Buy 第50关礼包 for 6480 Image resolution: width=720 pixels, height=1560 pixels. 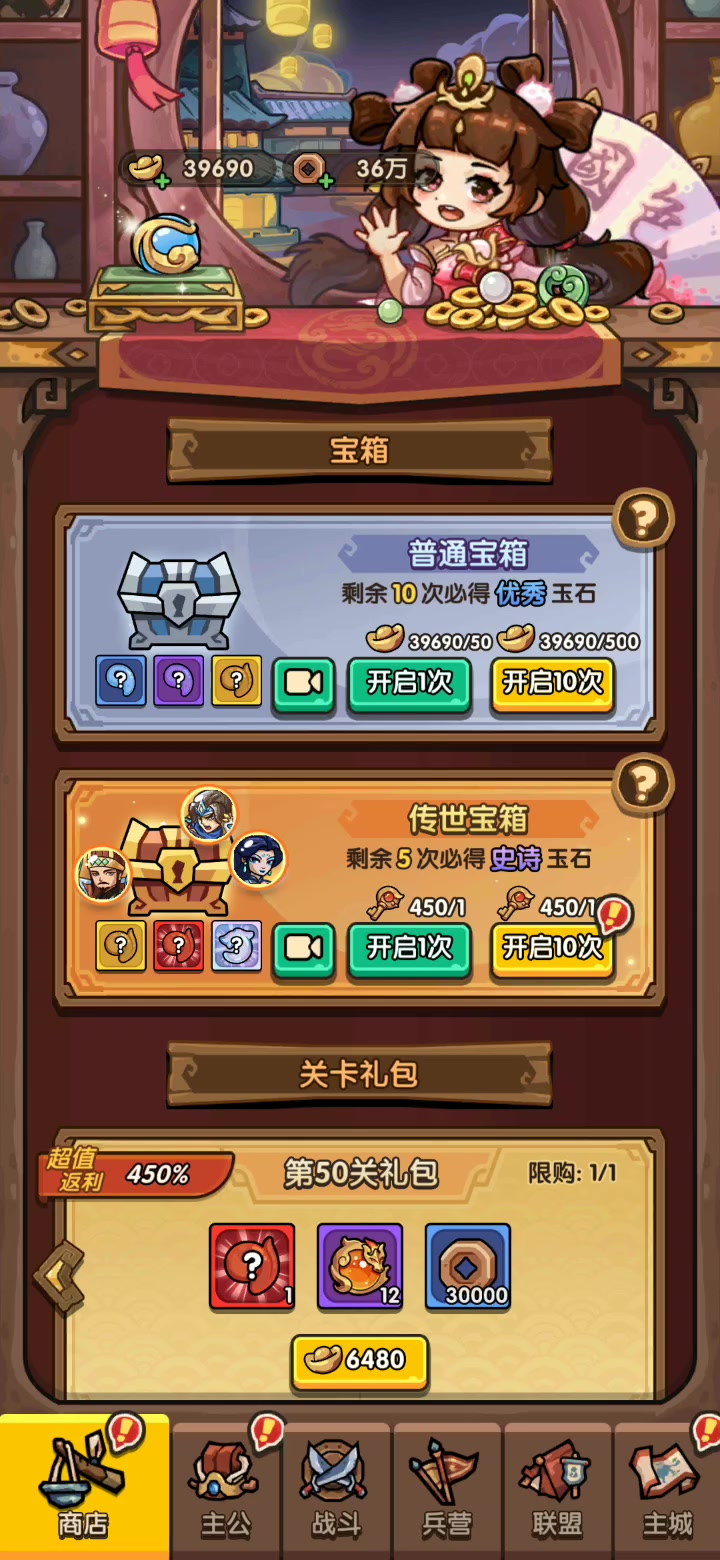point(360,1361)
